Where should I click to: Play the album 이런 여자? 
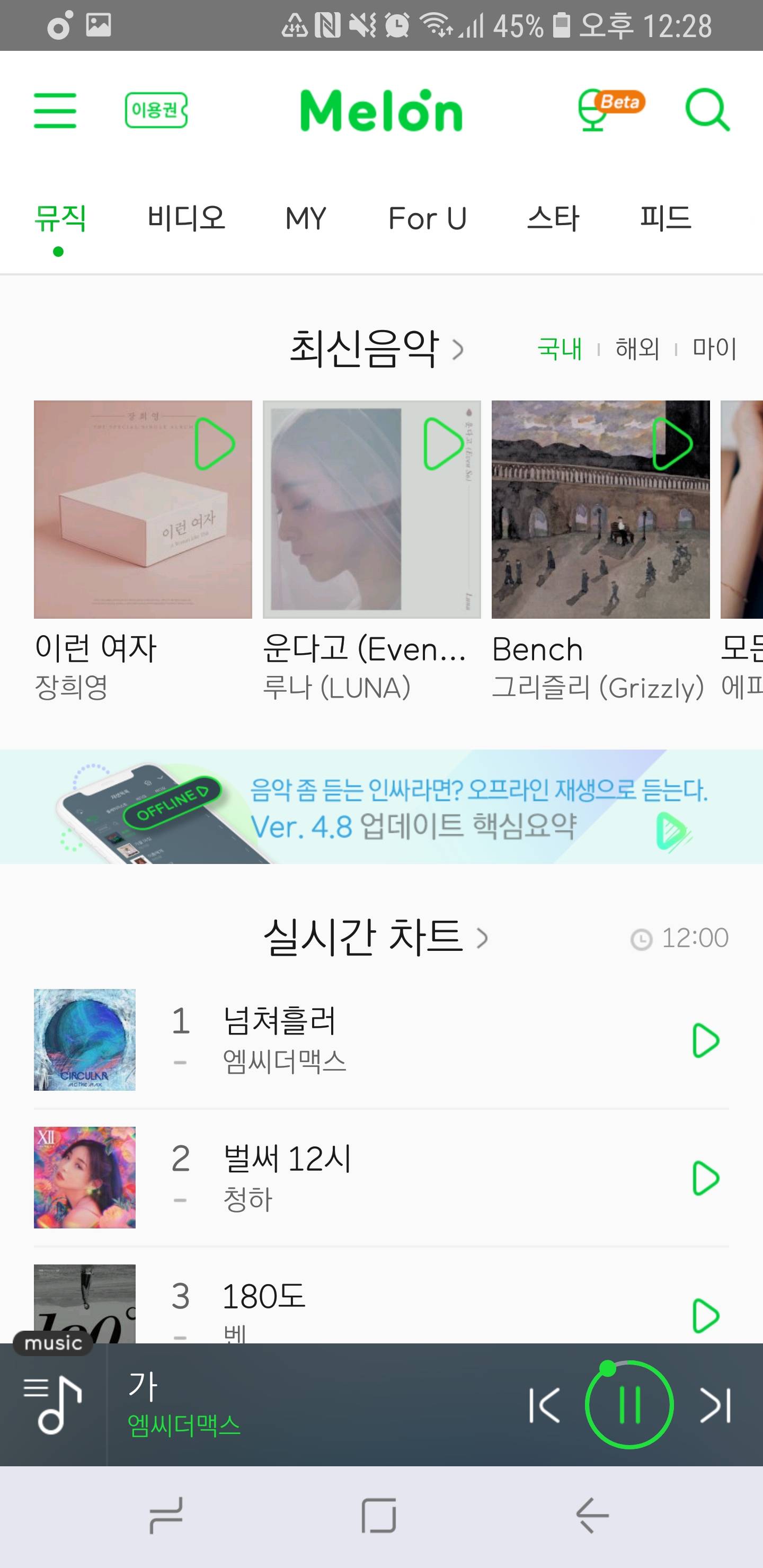(215, 444)
